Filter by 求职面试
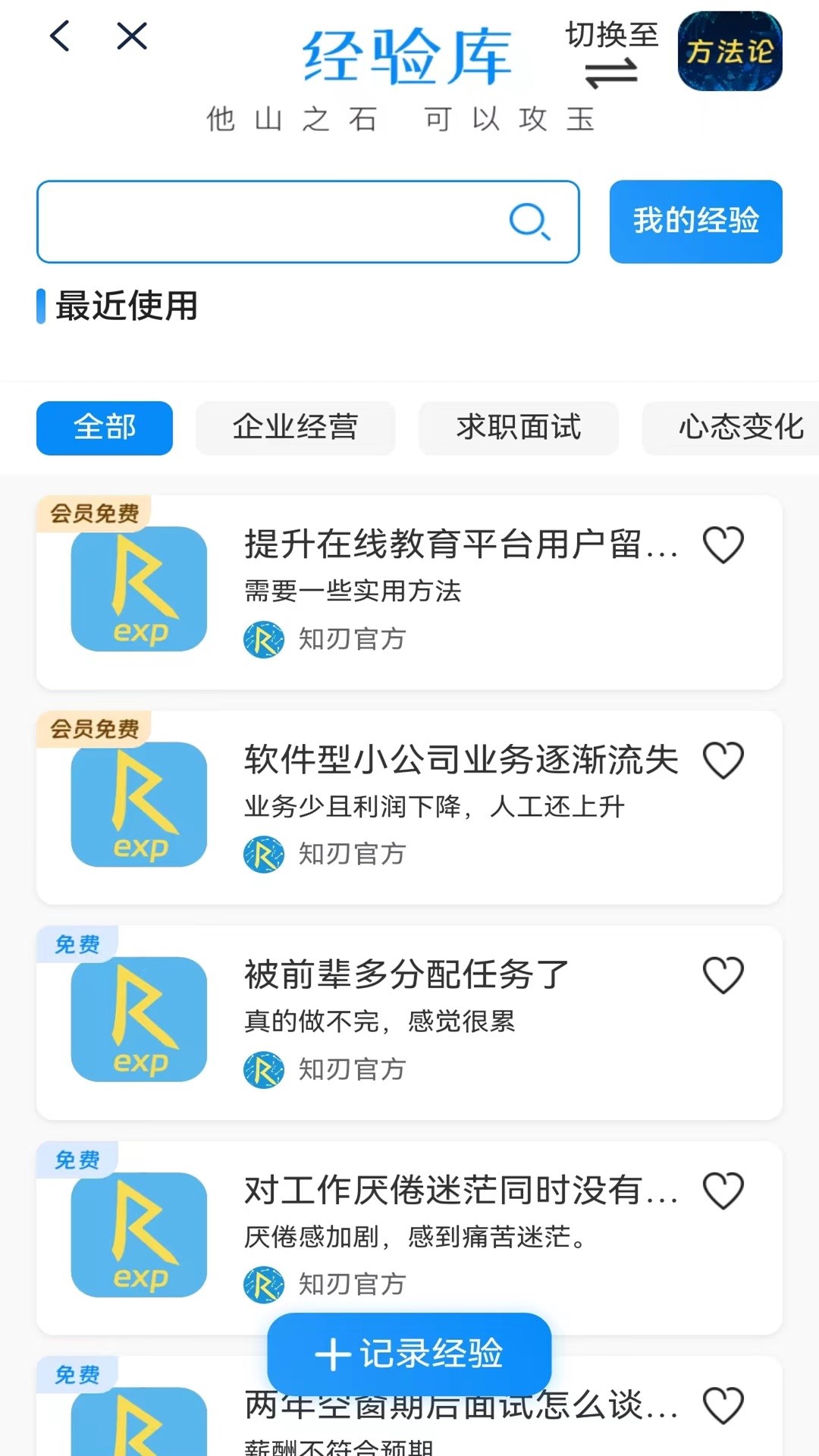Screen dimensions: 819x1456 (519, 428)
